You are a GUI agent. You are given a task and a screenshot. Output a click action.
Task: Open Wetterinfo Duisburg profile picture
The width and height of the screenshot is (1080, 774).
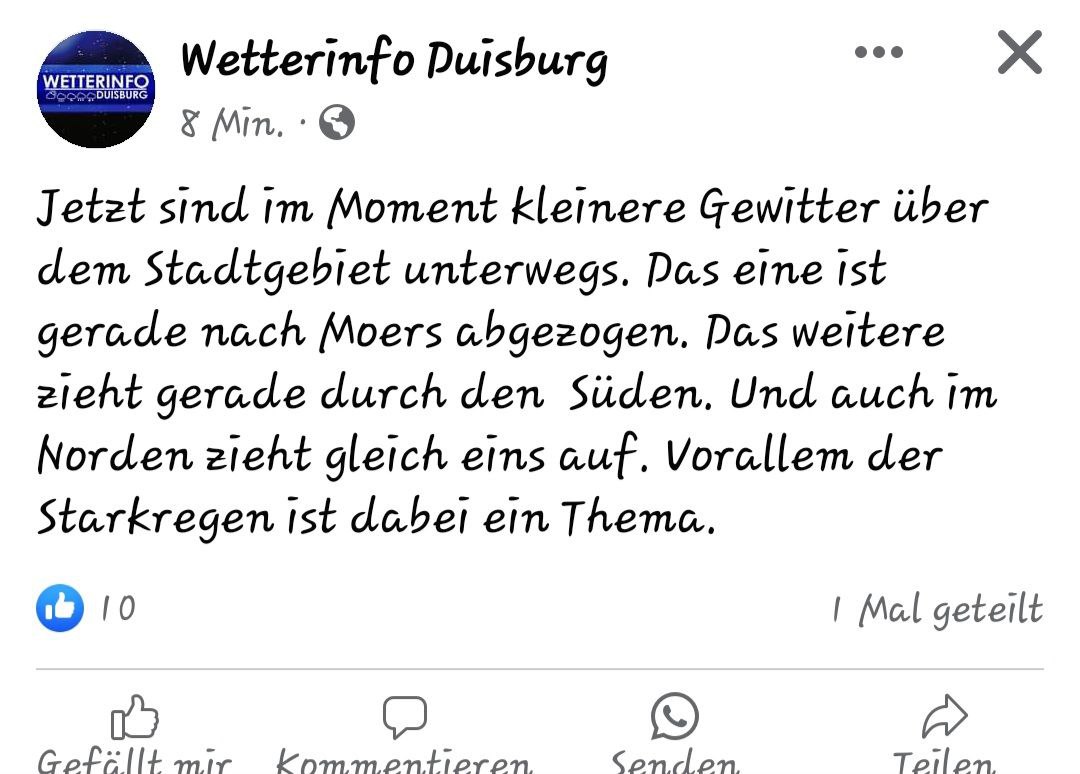(96, 90)
